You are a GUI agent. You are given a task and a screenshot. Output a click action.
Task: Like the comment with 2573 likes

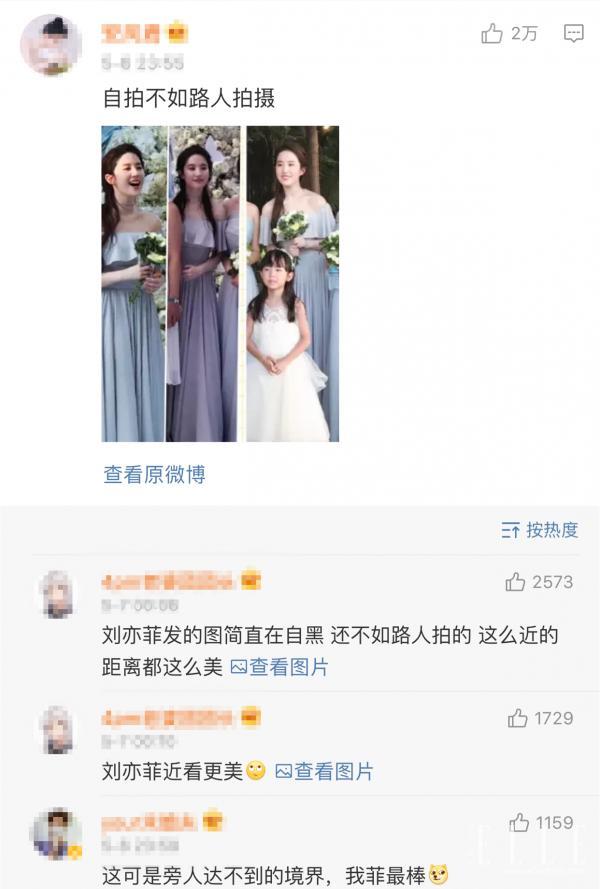coord(516,581)
